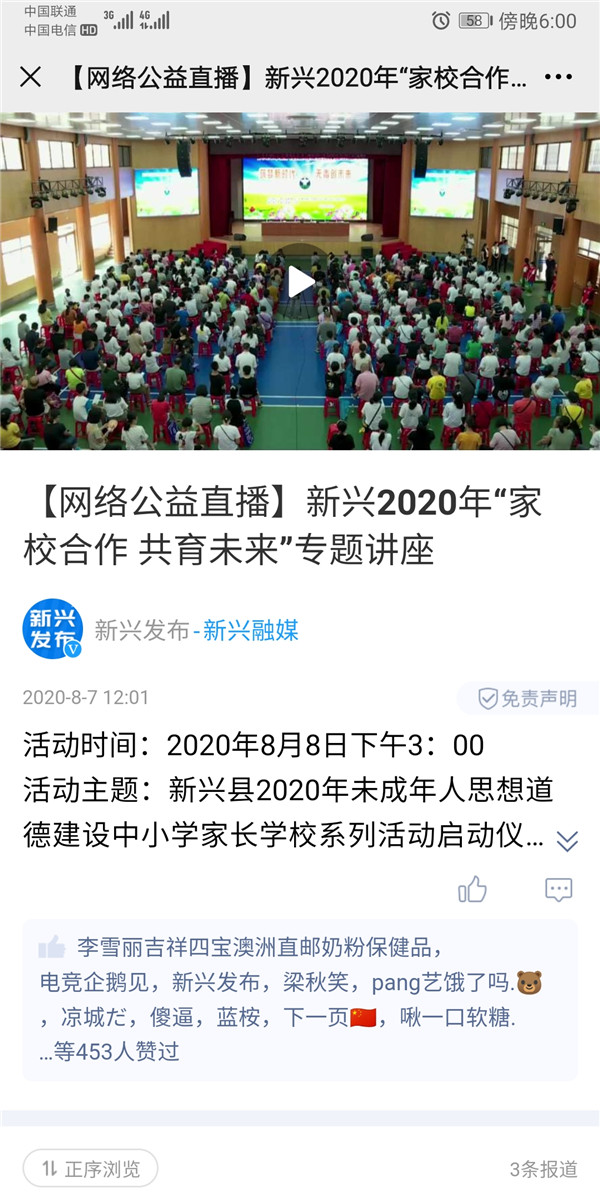Toggle the 正序浏览 sort order
600x1200 pixels.
[x=90, y=1168]
